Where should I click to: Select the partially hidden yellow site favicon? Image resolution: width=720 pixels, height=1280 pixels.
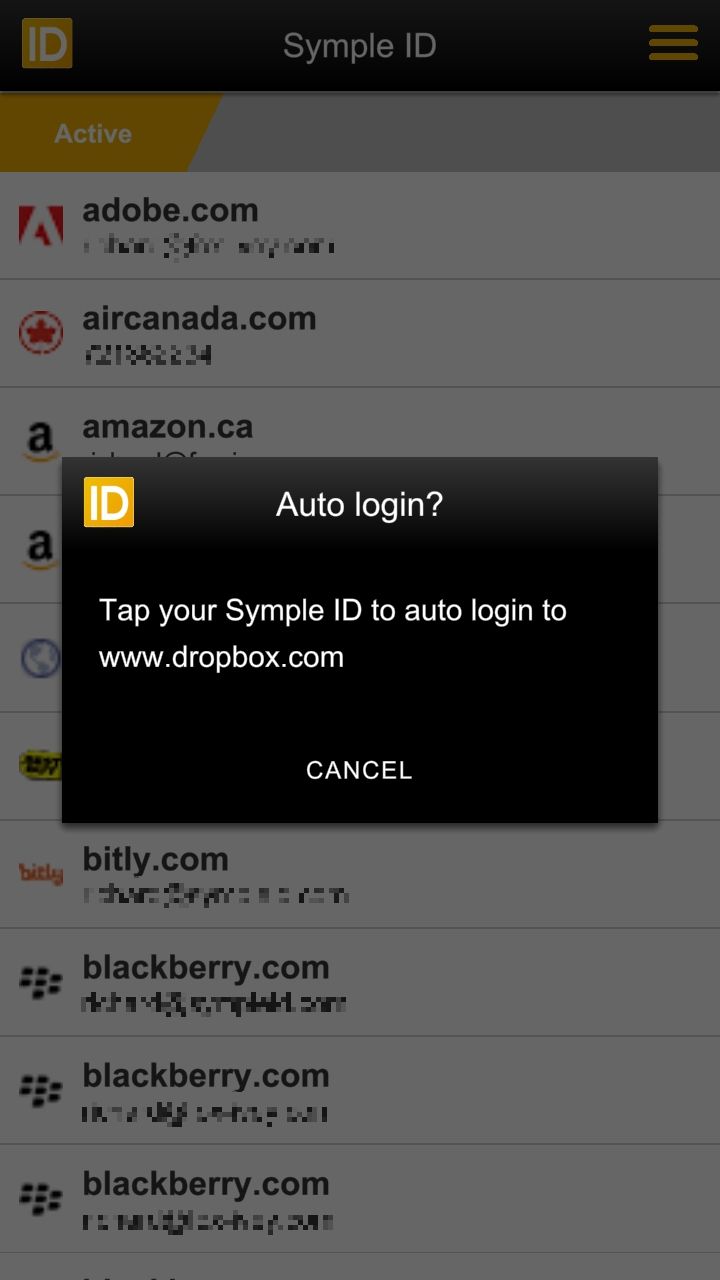click(x=40, y=764)
